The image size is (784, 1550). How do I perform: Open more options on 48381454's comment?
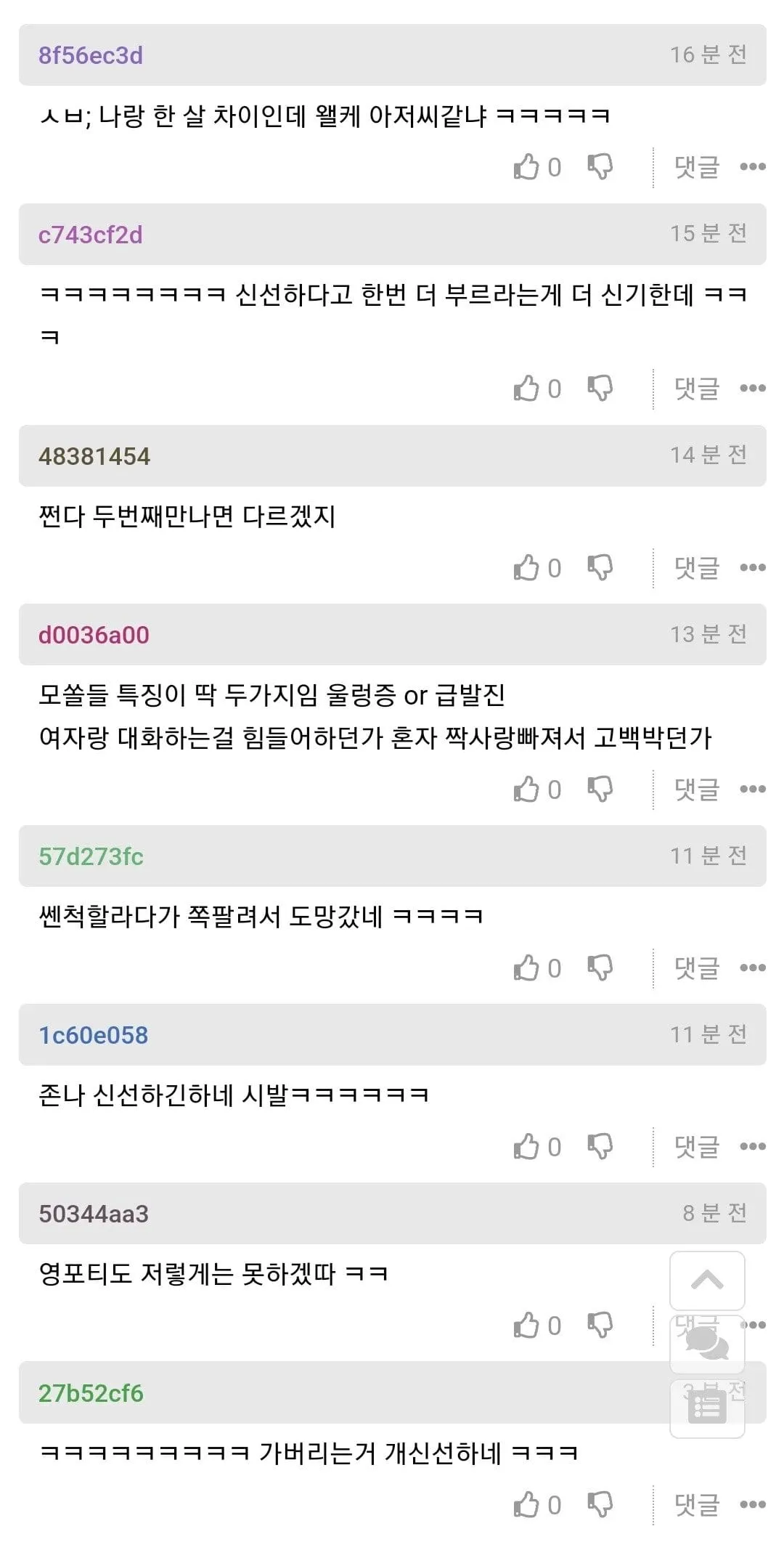pos(753,568)
